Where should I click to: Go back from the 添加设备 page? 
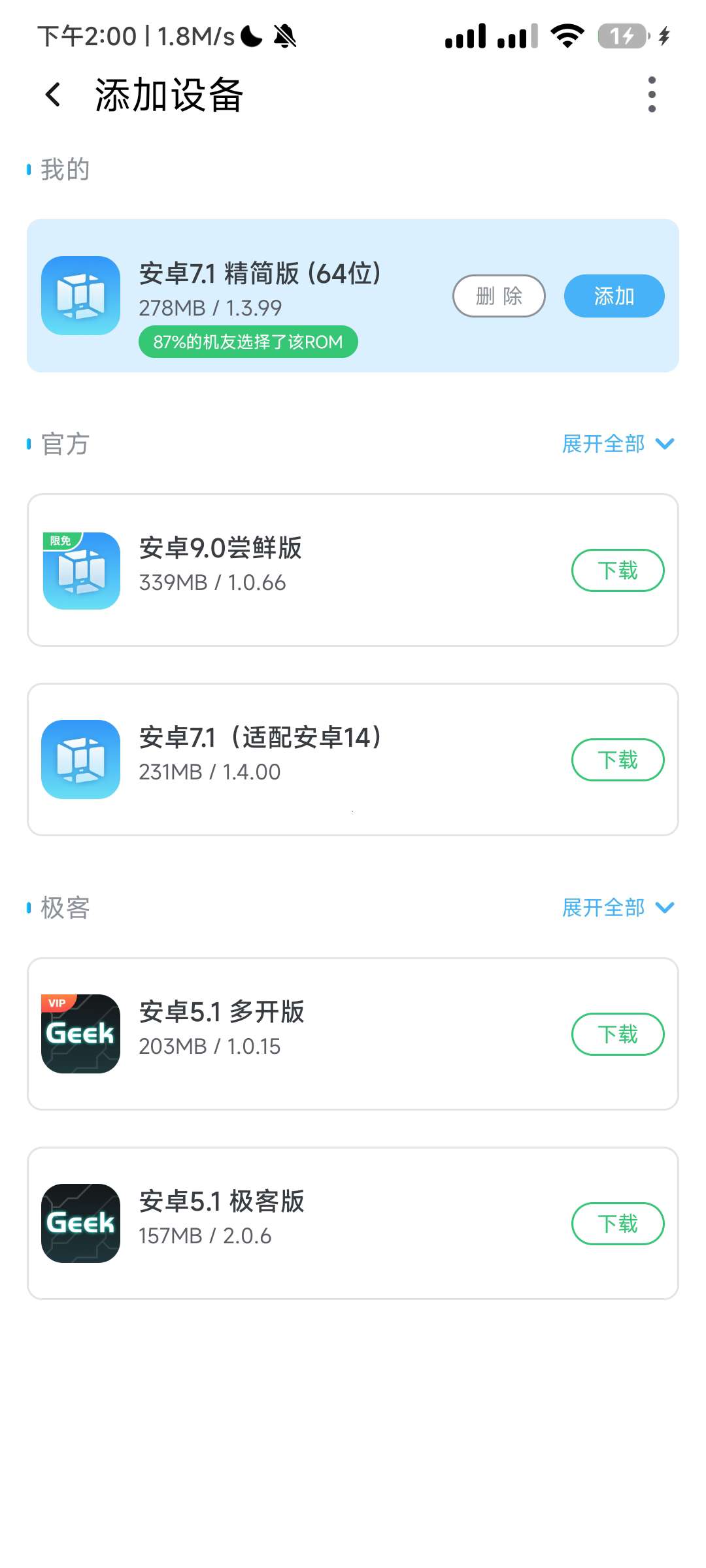tap(54, 95)
